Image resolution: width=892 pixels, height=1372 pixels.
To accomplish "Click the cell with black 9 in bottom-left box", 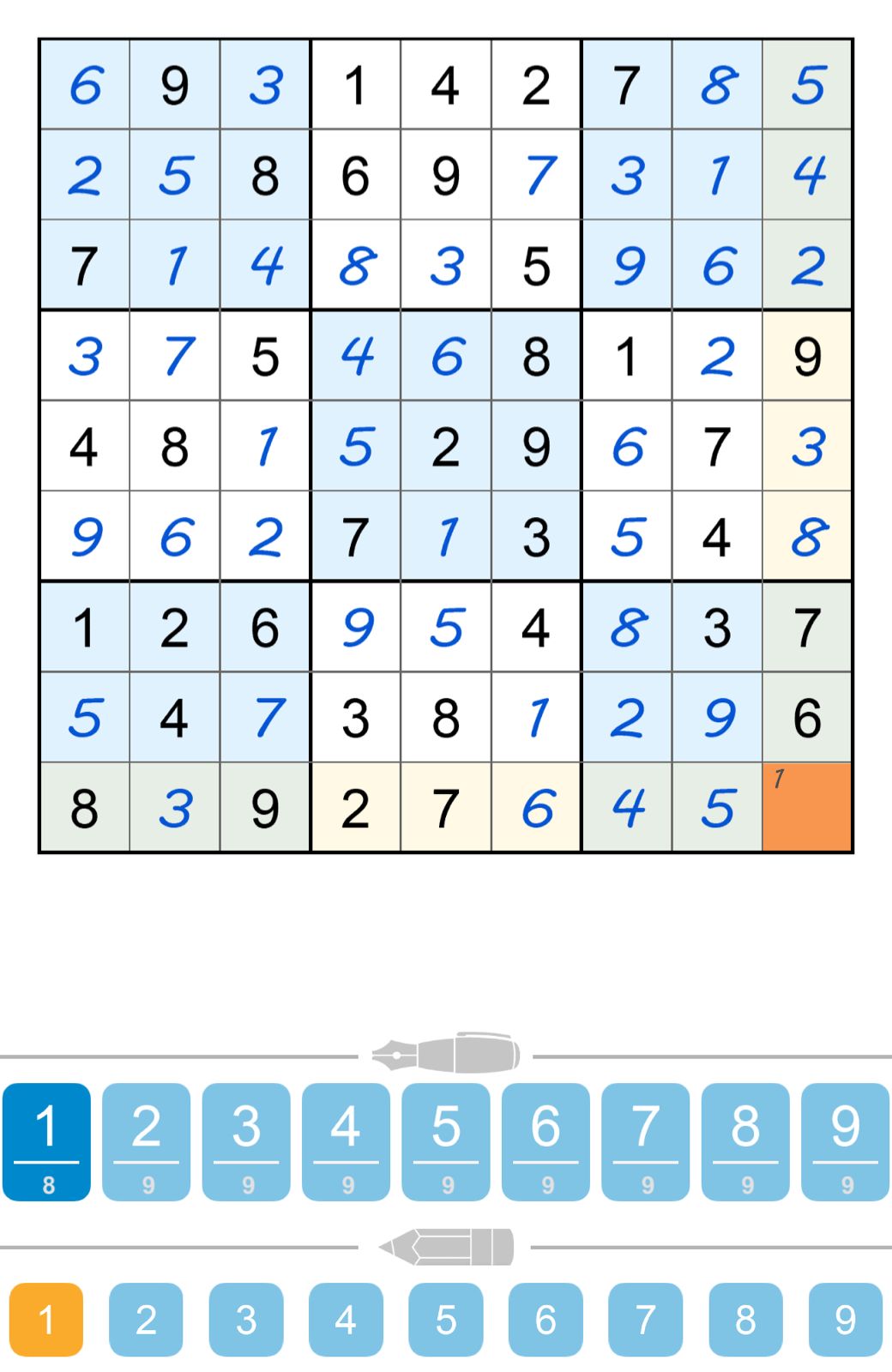I will point(265,806).
